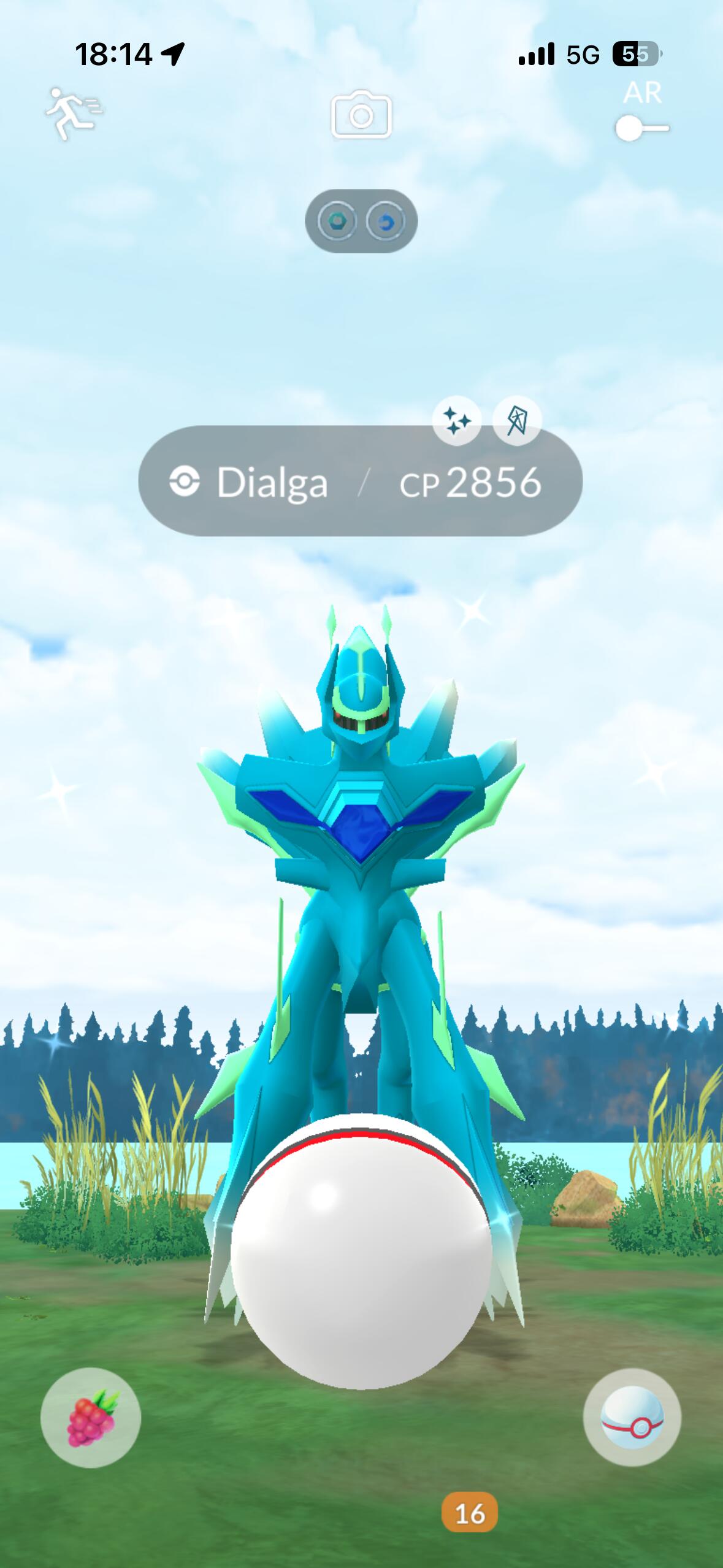Run away from the Dialga encounter
The image size is (723, 1568).
click(74, 113)
